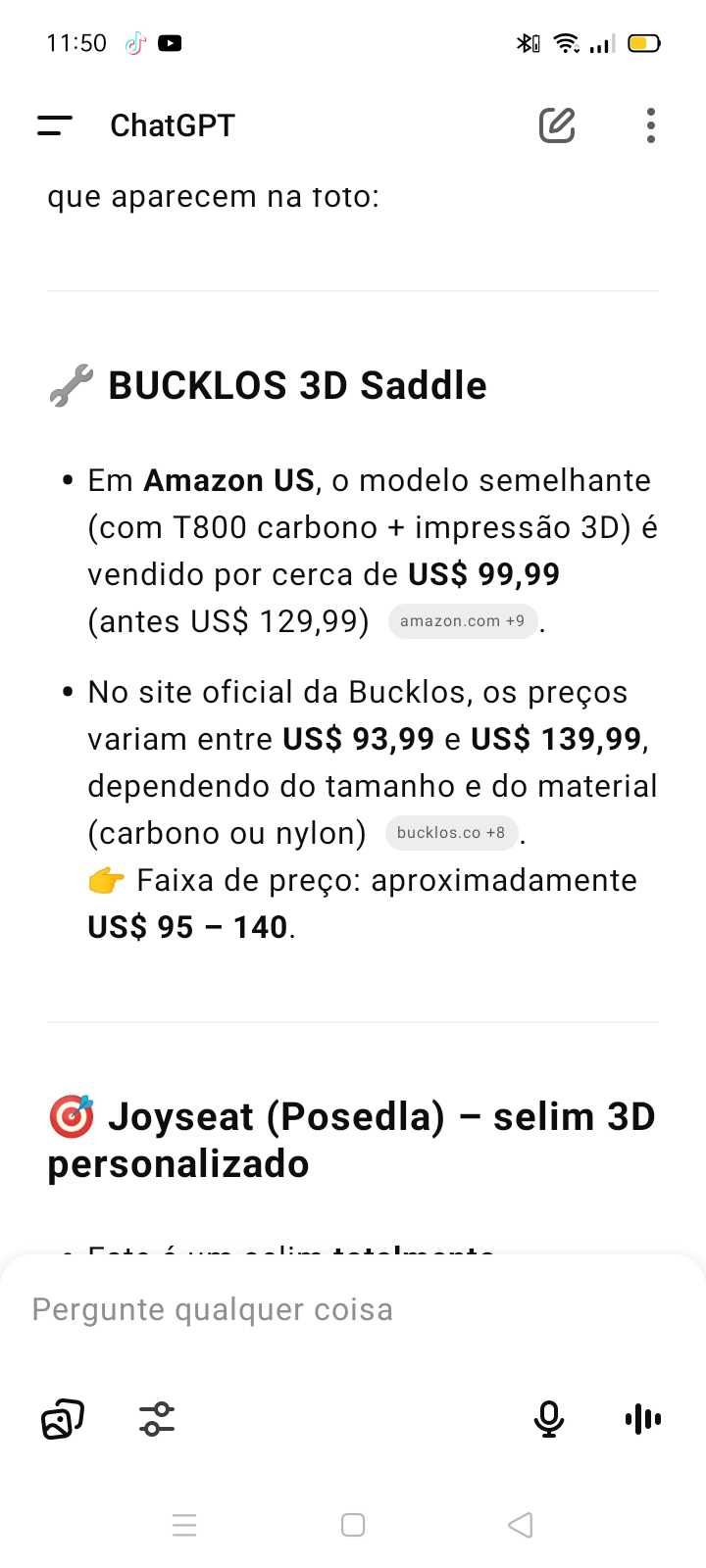The image size is (706, 1568).
Task: Open the tools and settings sliders
Action: [157, 1418]
